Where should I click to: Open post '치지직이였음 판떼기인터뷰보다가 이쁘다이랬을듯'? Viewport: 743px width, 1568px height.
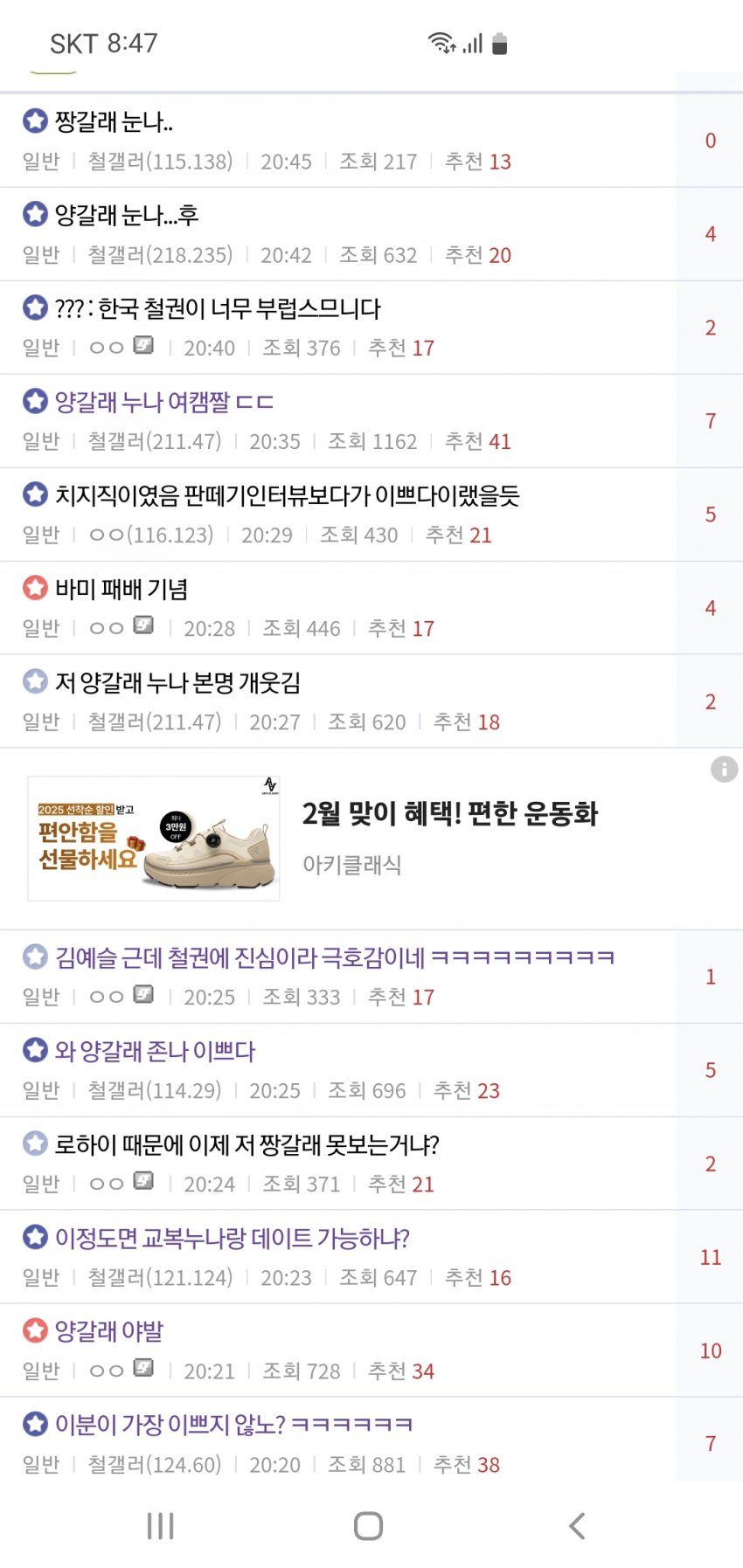287,495
